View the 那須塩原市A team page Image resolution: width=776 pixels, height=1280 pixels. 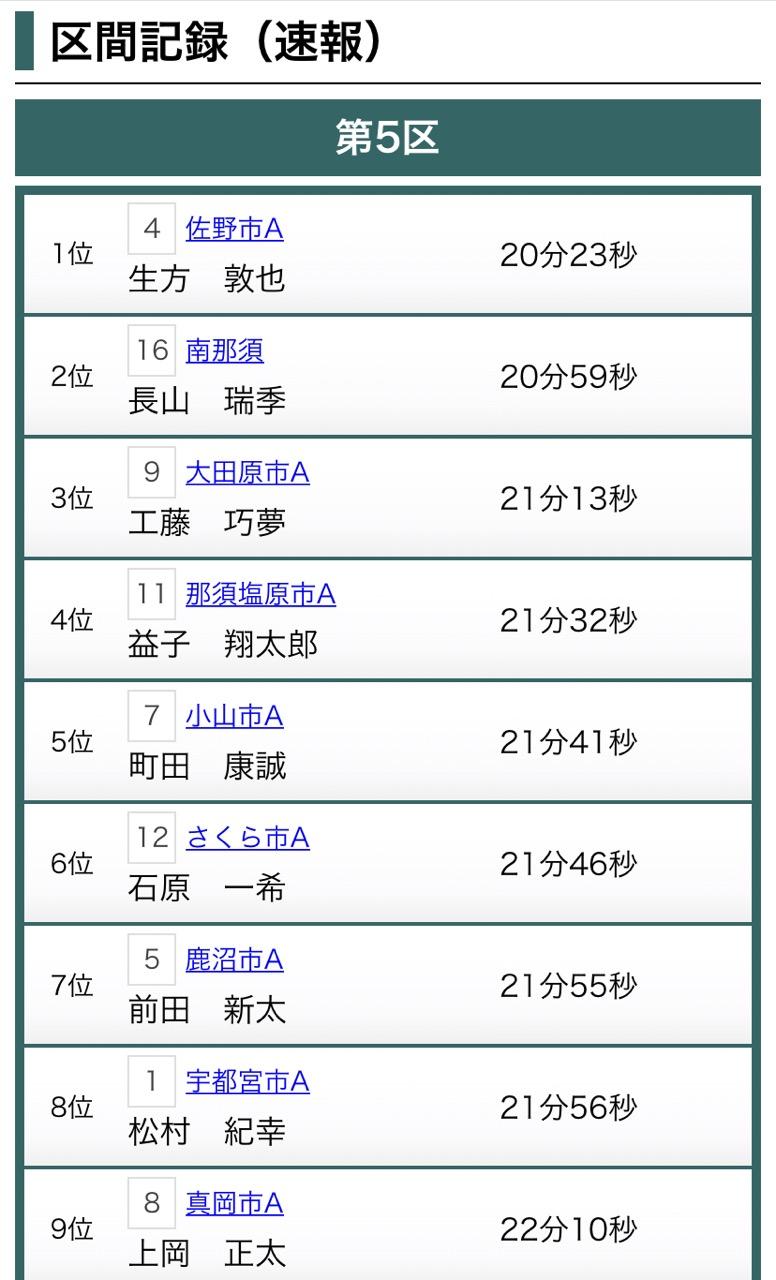(260, 594)
